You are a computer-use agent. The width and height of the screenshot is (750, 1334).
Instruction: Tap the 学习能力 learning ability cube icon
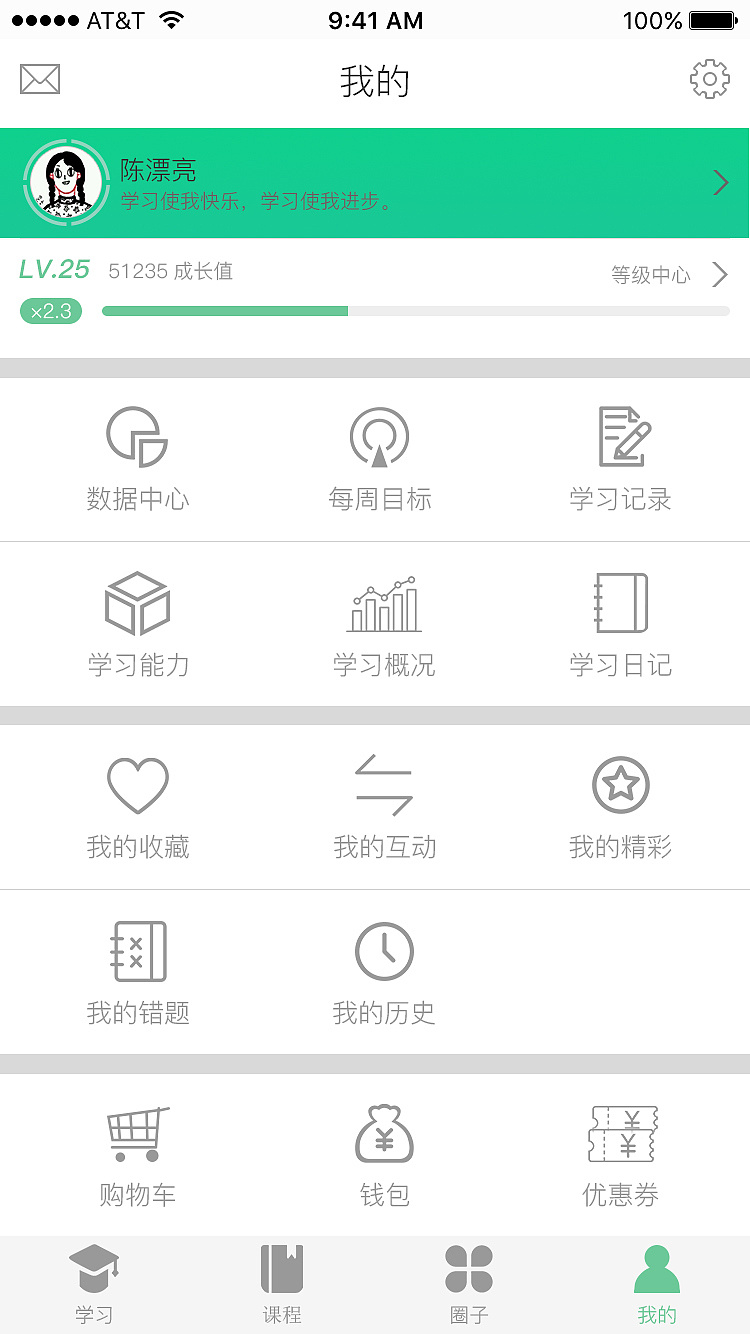click(x=138, y=602)
